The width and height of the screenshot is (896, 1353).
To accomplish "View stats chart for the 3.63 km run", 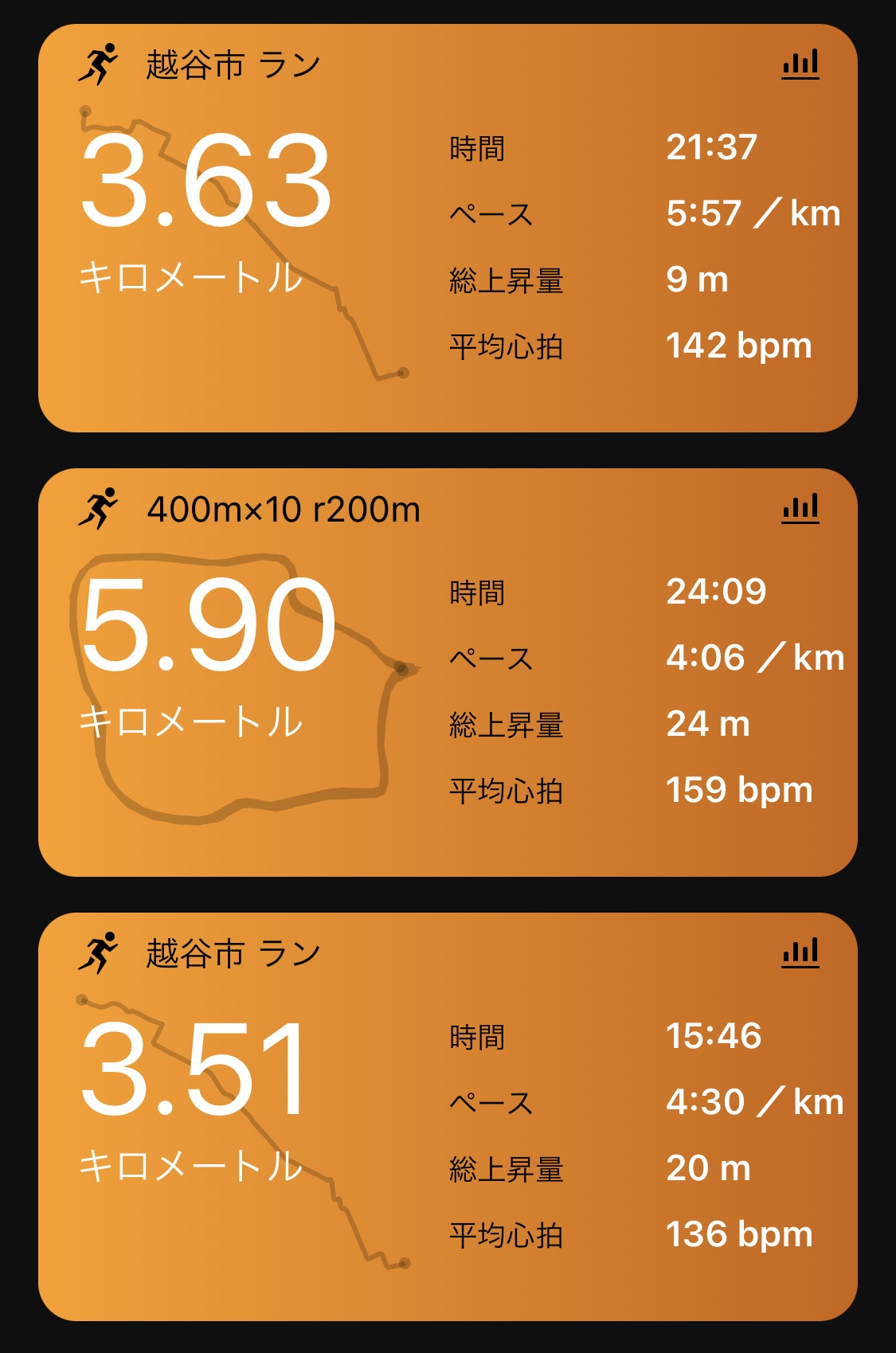I will (x=800, y=64).
